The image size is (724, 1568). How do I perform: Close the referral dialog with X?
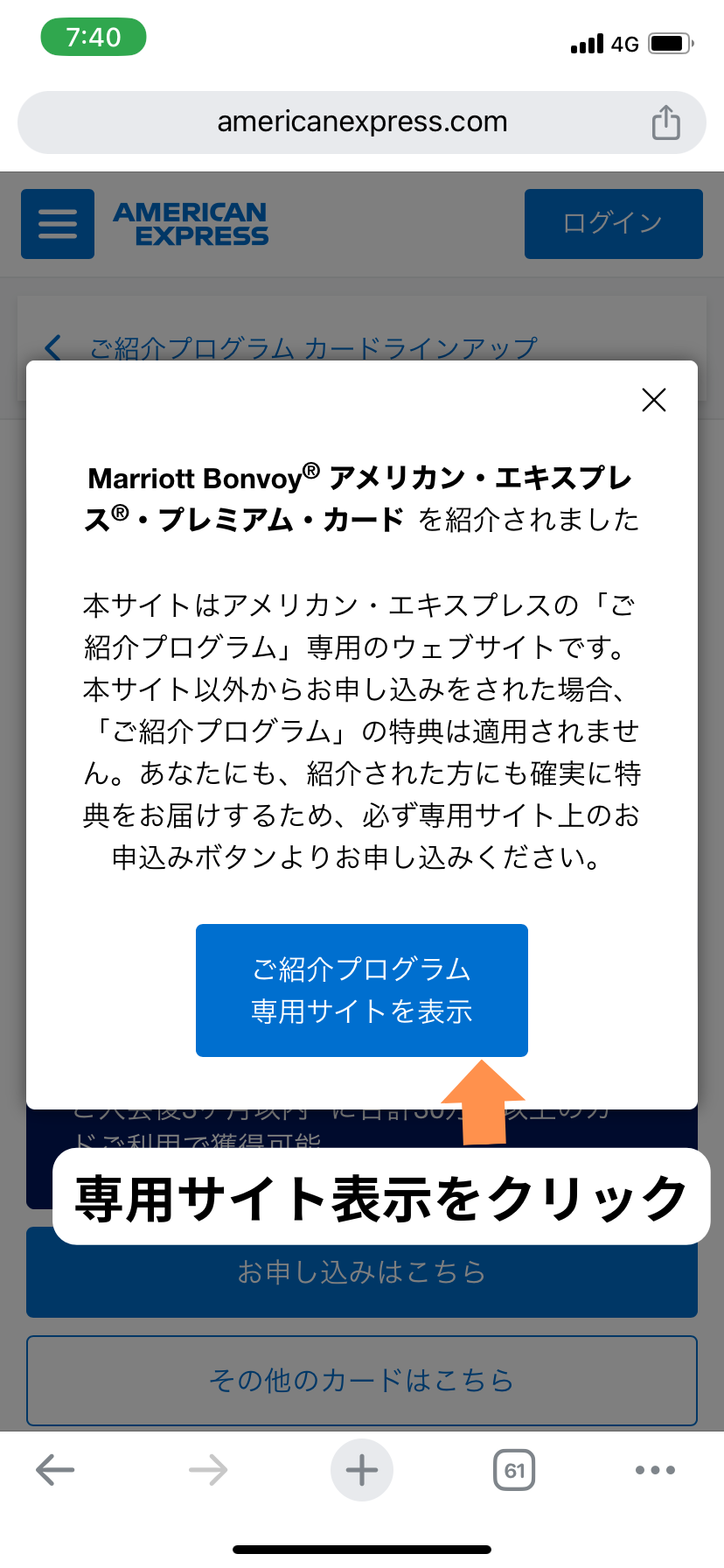(653, 400)
